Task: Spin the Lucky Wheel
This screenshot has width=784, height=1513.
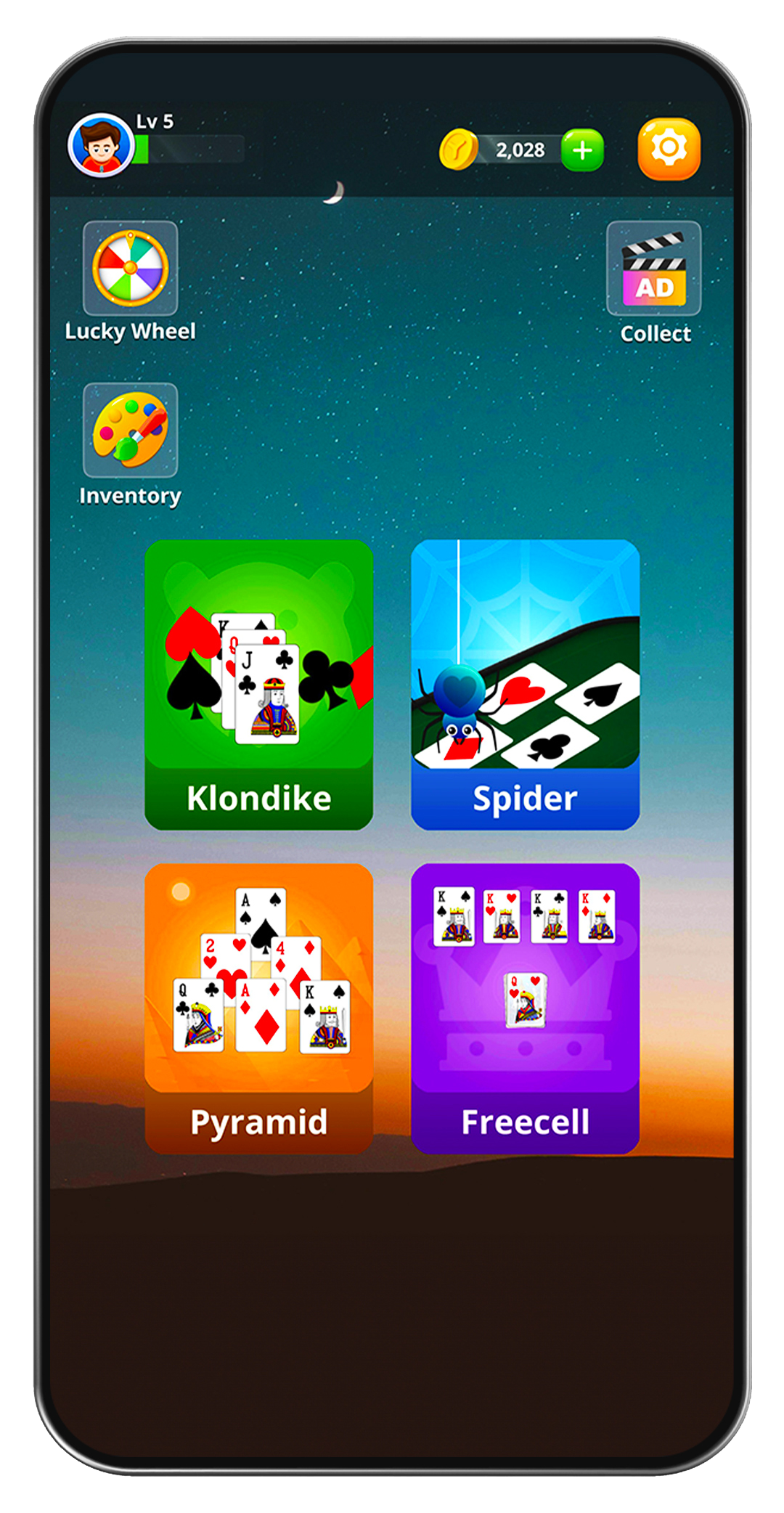Action: [x=131, y=269]
